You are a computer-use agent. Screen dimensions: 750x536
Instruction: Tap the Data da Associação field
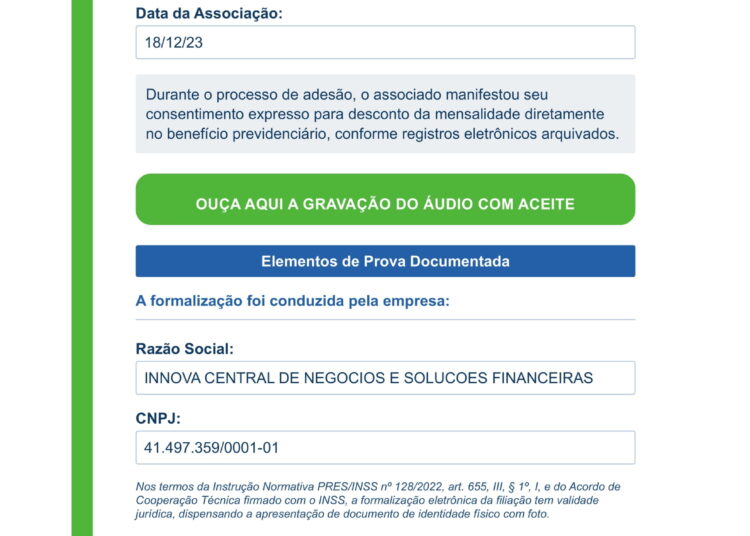385,43
